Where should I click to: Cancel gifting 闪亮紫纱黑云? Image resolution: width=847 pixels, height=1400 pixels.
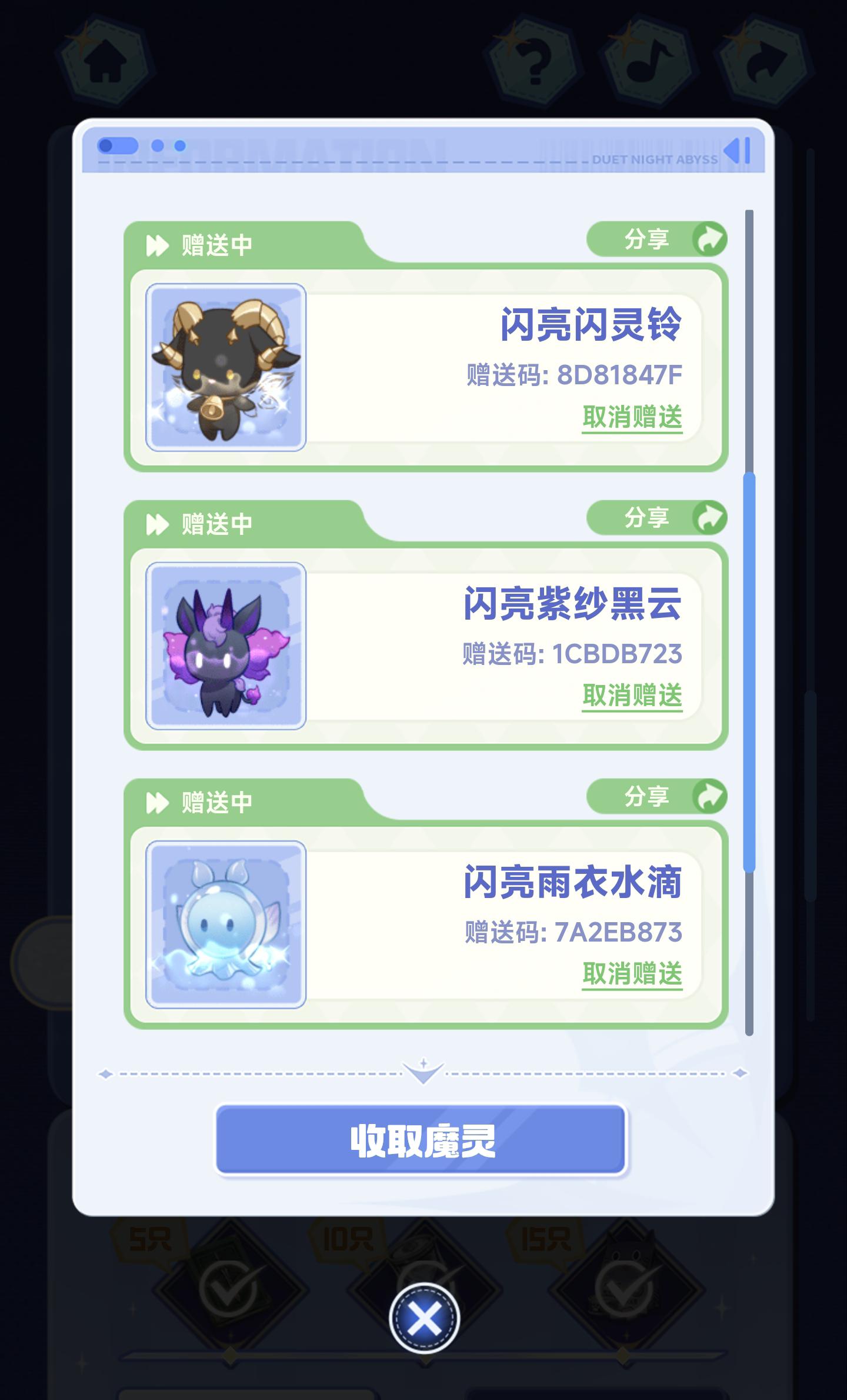pyautogui.click(x=632, y=696)
